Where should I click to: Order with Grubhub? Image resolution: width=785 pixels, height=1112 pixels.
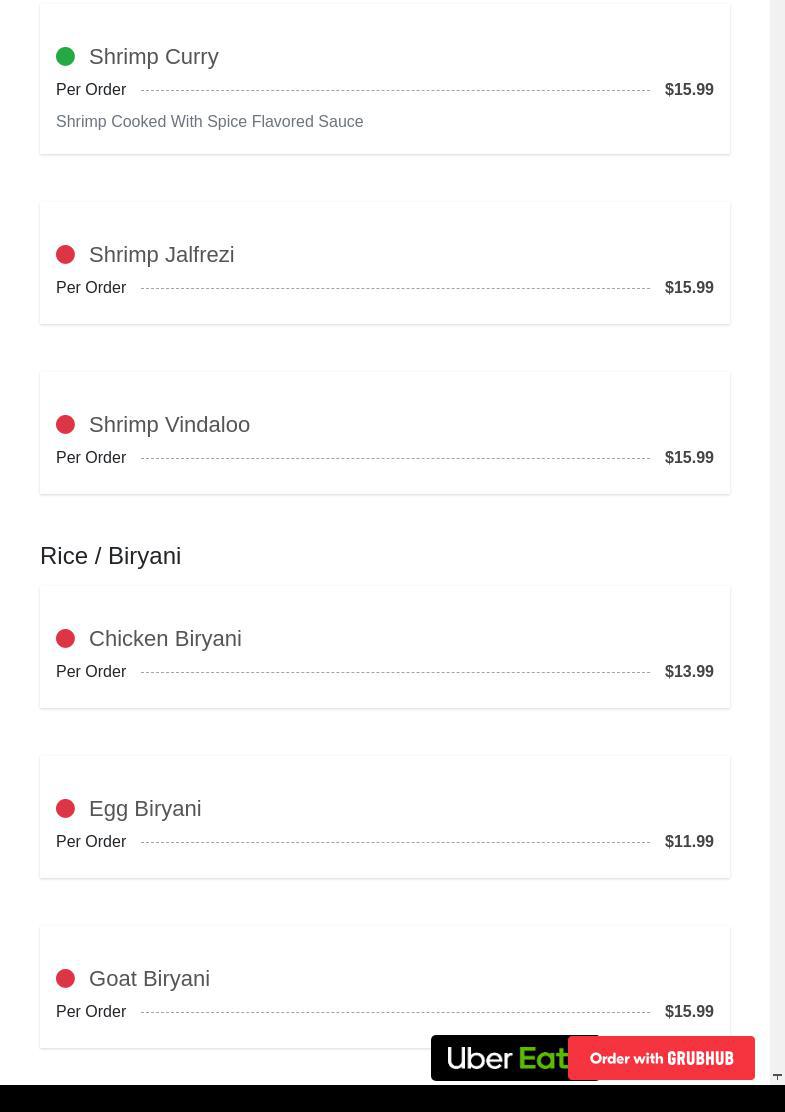click(661, 1058)
